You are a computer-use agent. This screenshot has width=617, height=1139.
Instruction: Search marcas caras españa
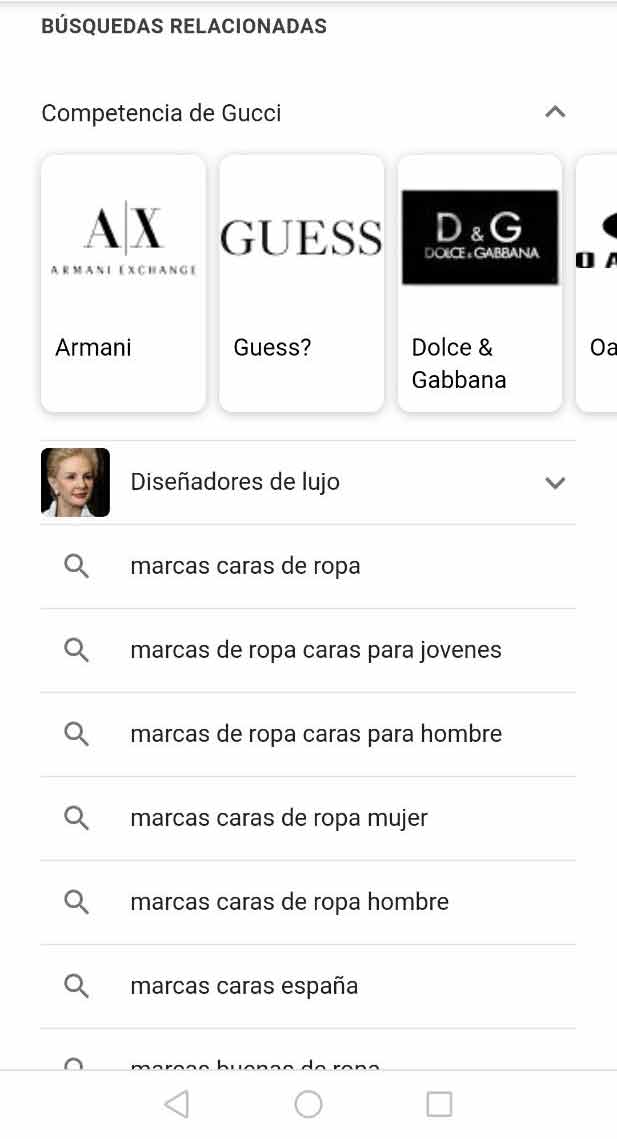[244, 986]
